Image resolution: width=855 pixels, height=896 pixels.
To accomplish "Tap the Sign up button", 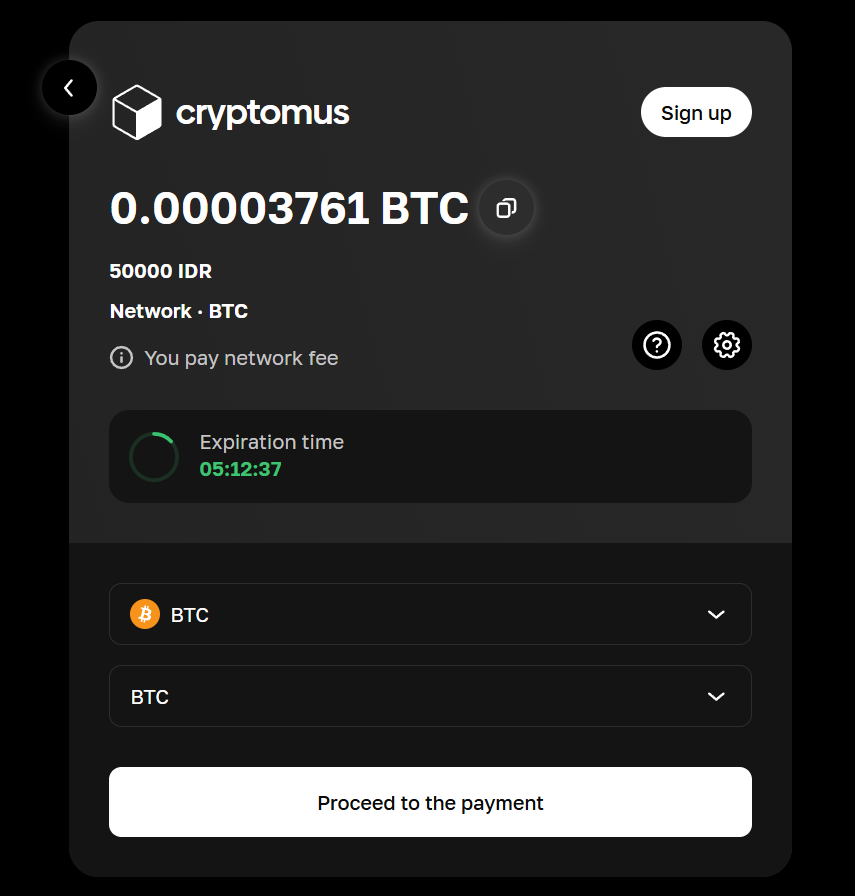I will point(696,113).
